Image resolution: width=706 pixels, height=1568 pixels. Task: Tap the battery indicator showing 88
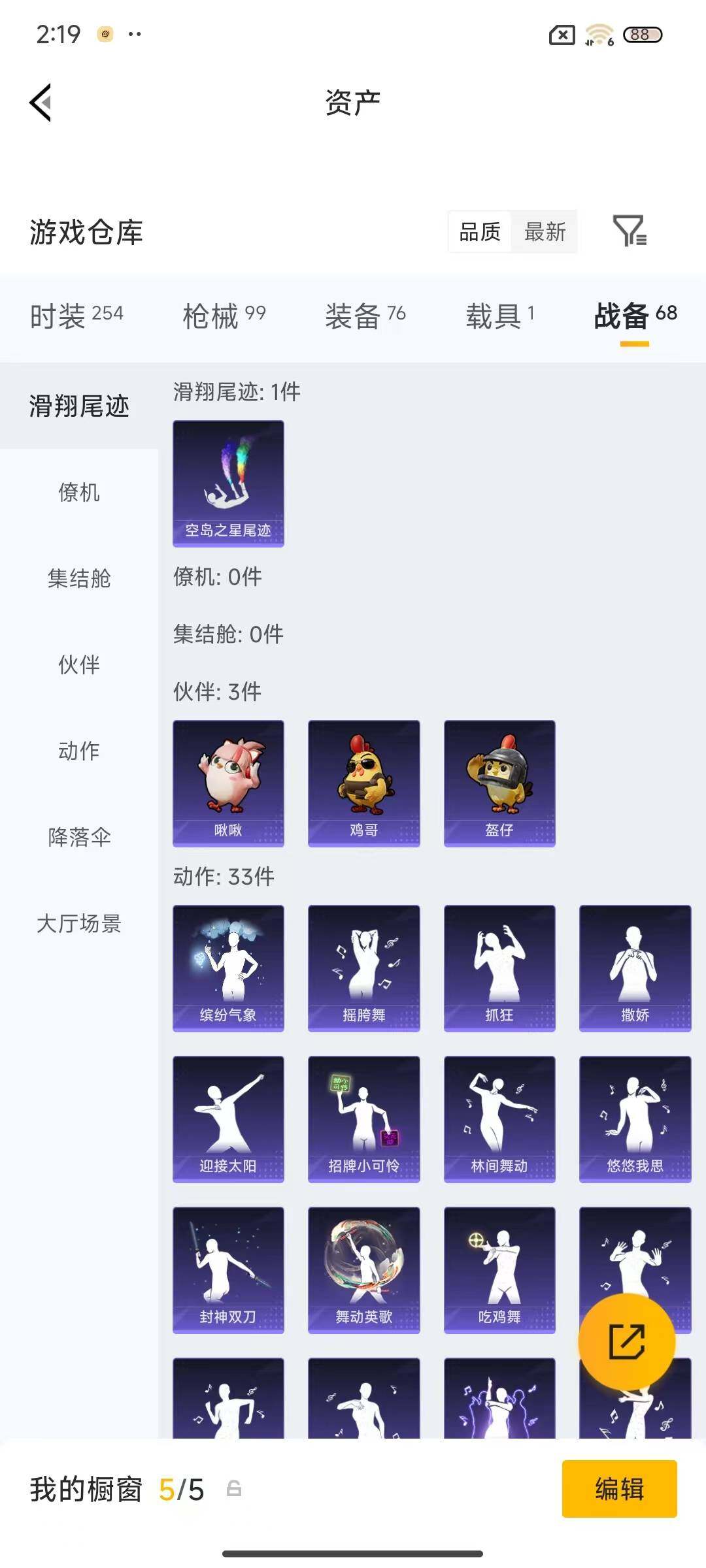click(643, 34)
